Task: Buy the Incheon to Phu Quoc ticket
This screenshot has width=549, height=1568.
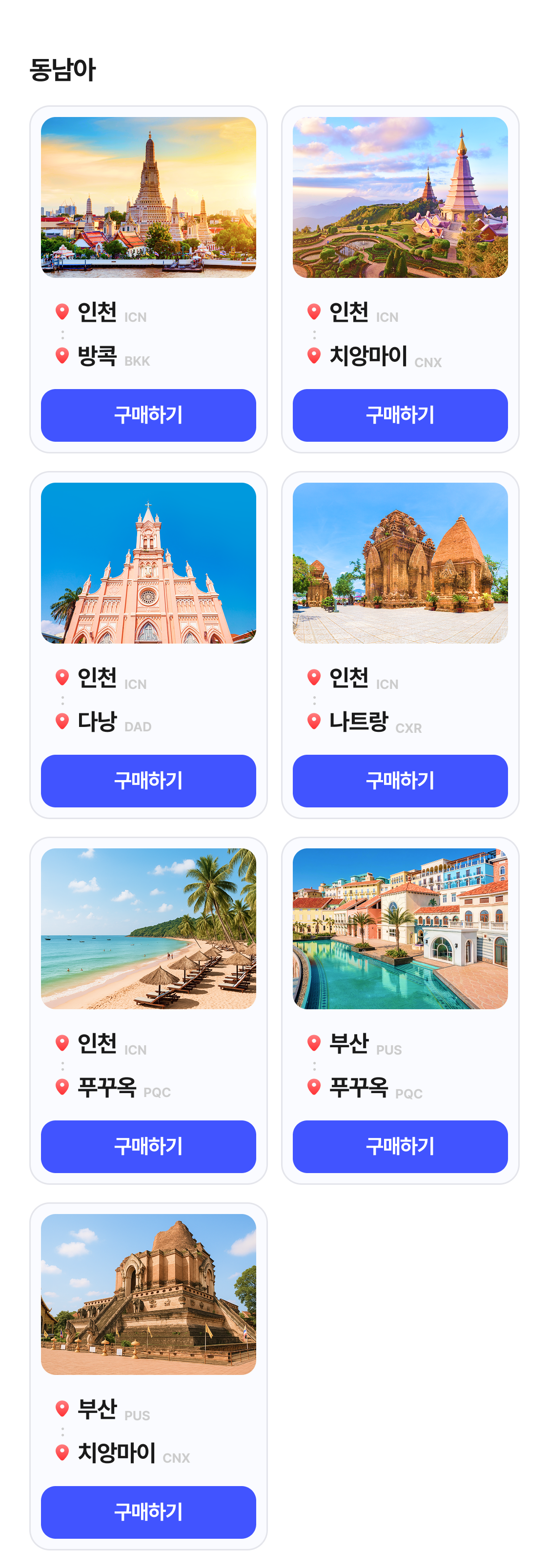Action: click(x=148, y=1146)
